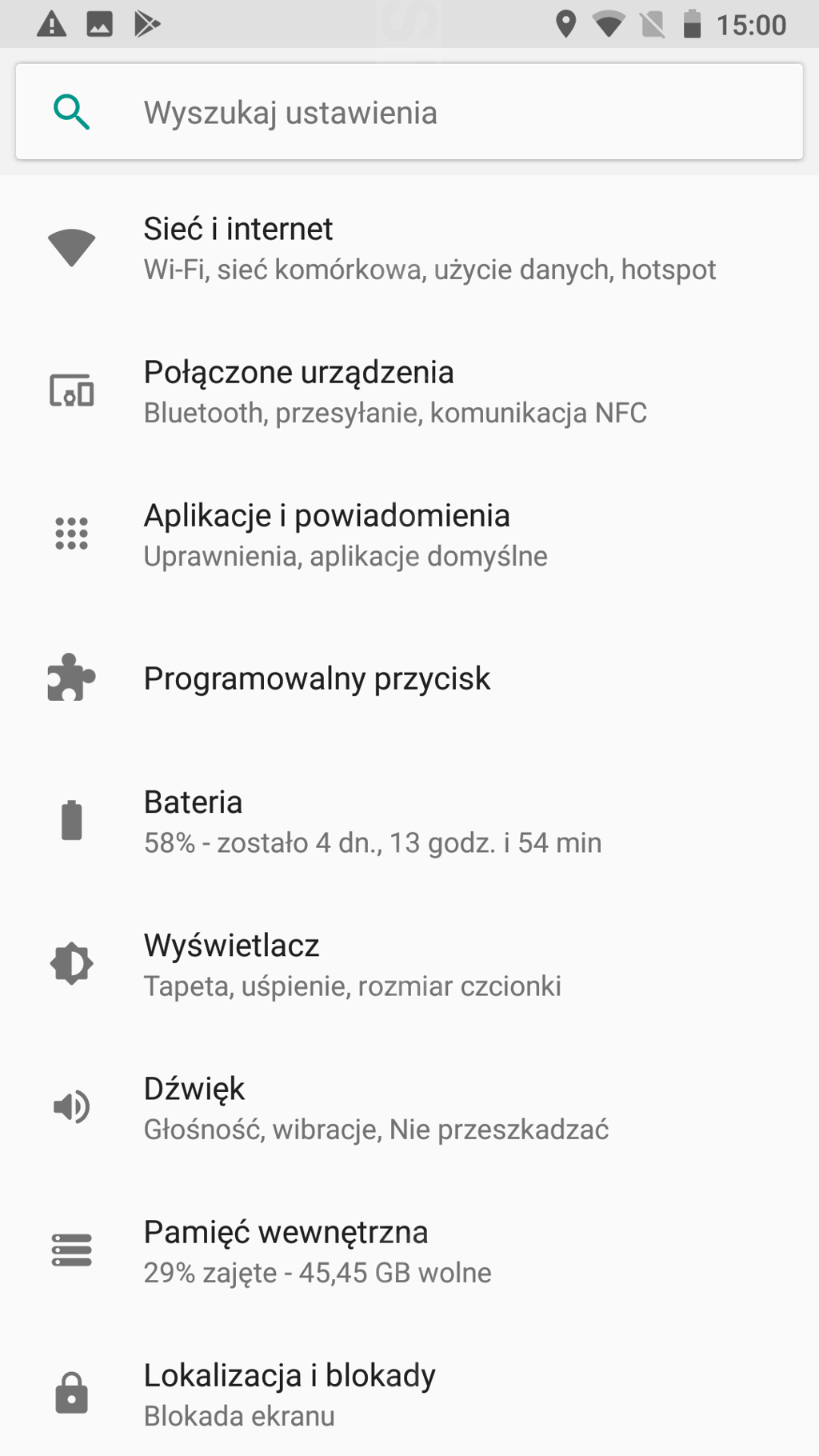The width and height of the screenshot is (819, 1456).
Task: Open Bateria settings
Action: (x=409, y=822)
